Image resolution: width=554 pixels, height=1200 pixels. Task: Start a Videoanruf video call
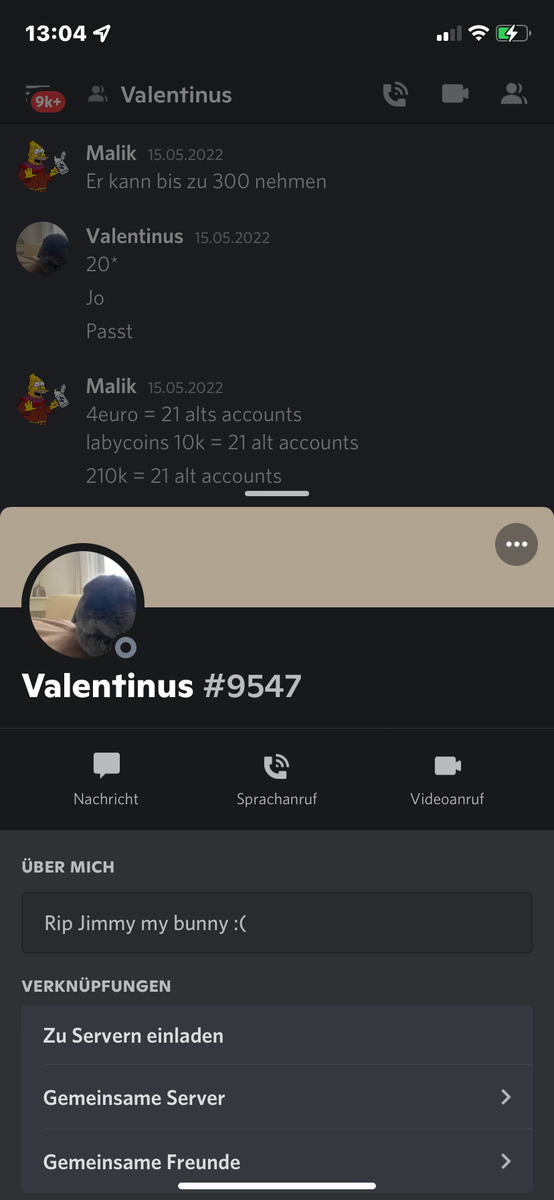(x=447, y=780)
